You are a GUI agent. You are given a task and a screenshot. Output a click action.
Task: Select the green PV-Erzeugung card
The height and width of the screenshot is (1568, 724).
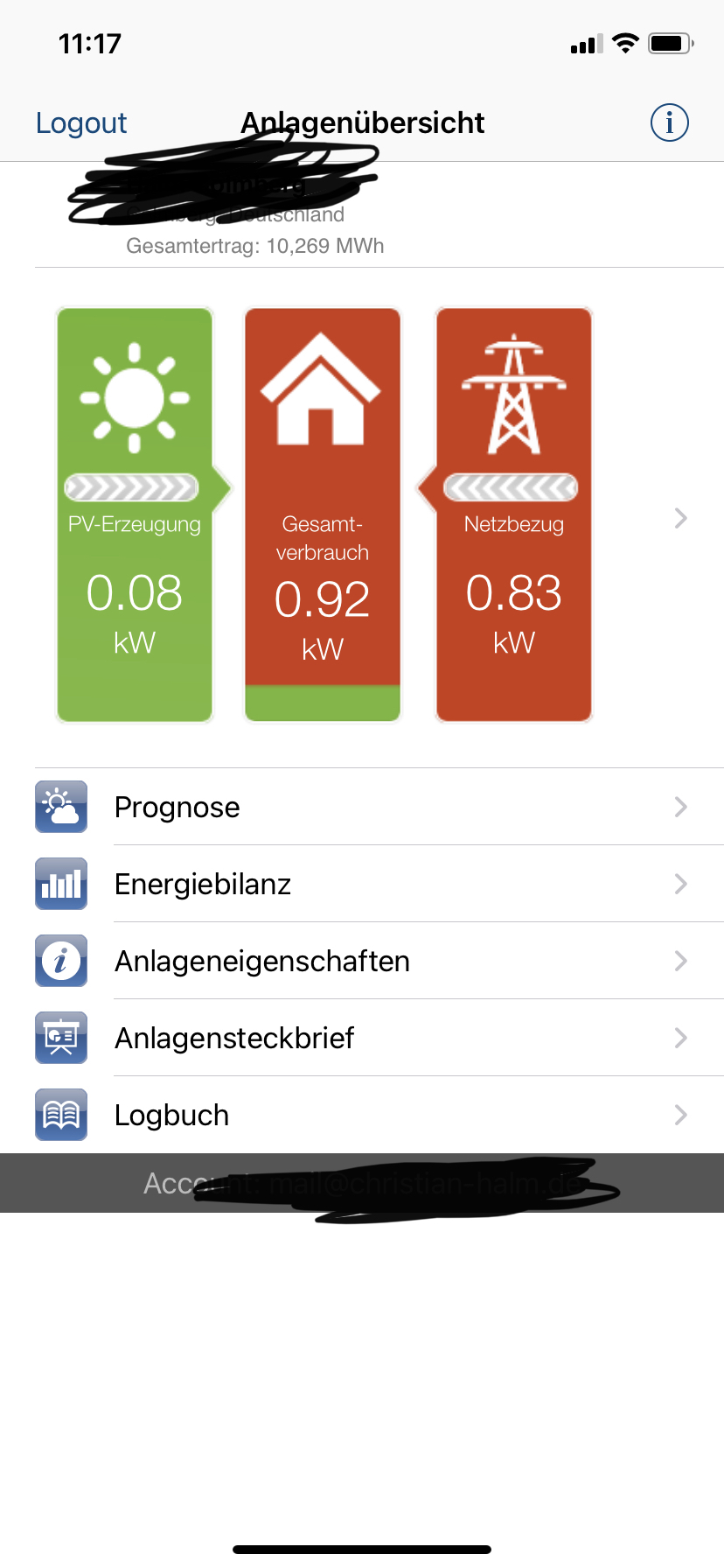coord(135,514)
